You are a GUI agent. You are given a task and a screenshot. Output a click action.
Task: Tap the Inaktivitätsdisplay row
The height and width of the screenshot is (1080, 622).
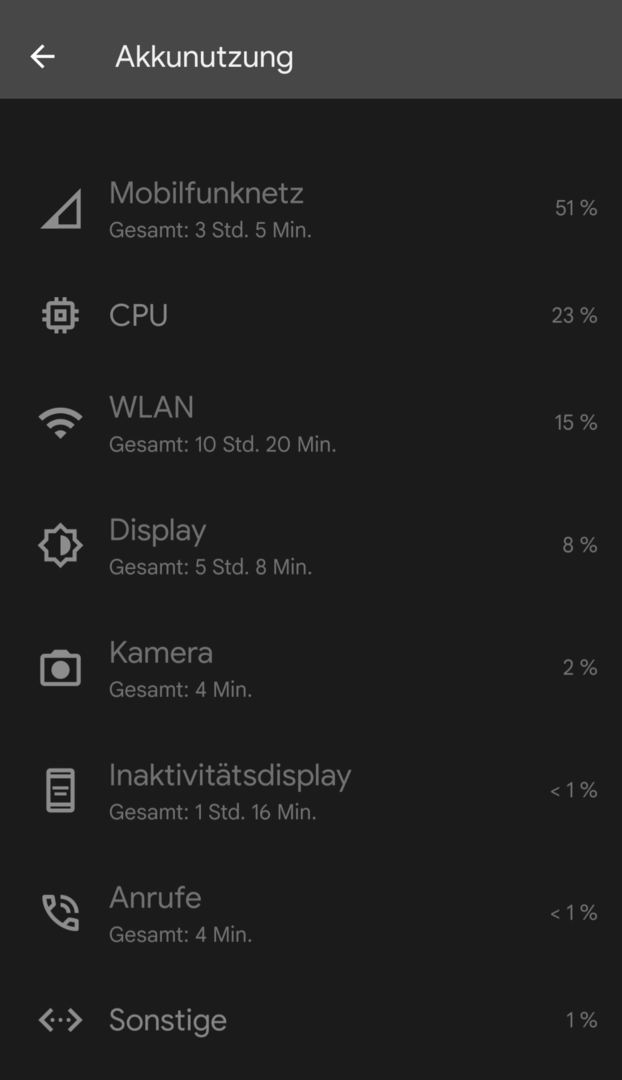click(310, 790)
